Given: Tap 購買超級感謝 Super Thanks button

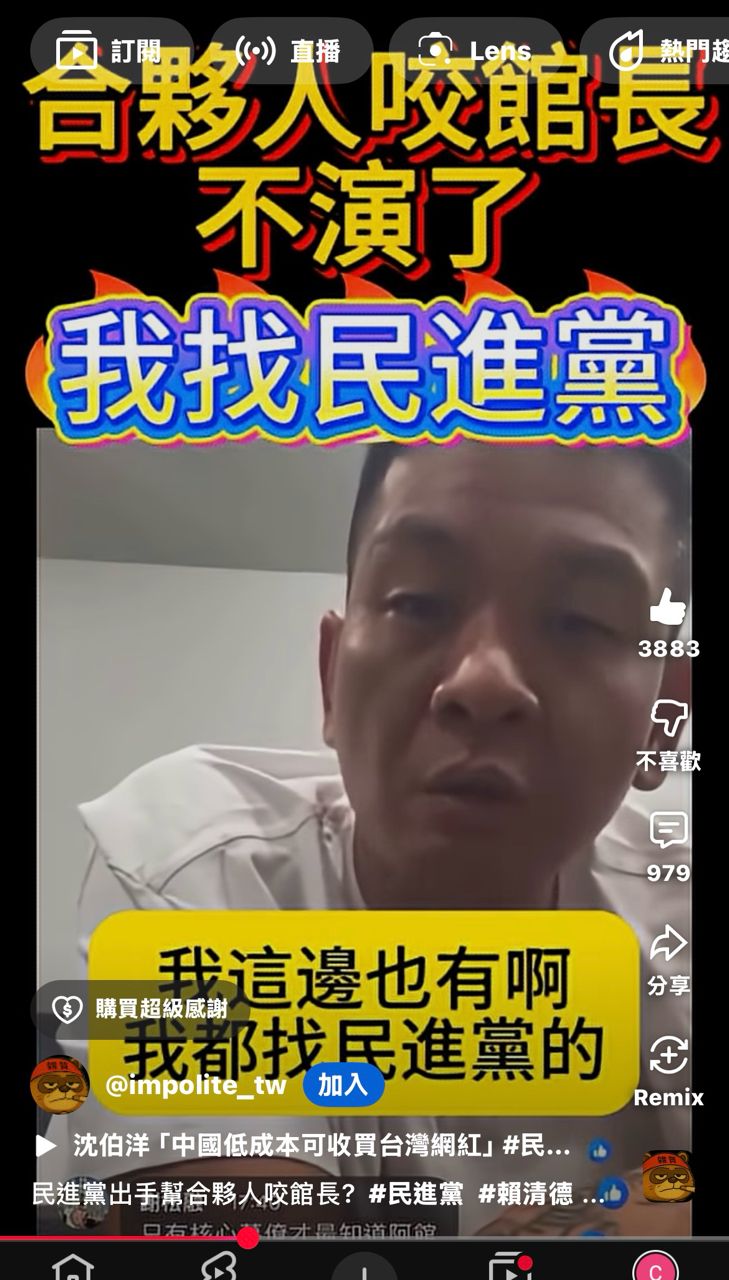Looking at the screenshot, I should [140, 1008].
